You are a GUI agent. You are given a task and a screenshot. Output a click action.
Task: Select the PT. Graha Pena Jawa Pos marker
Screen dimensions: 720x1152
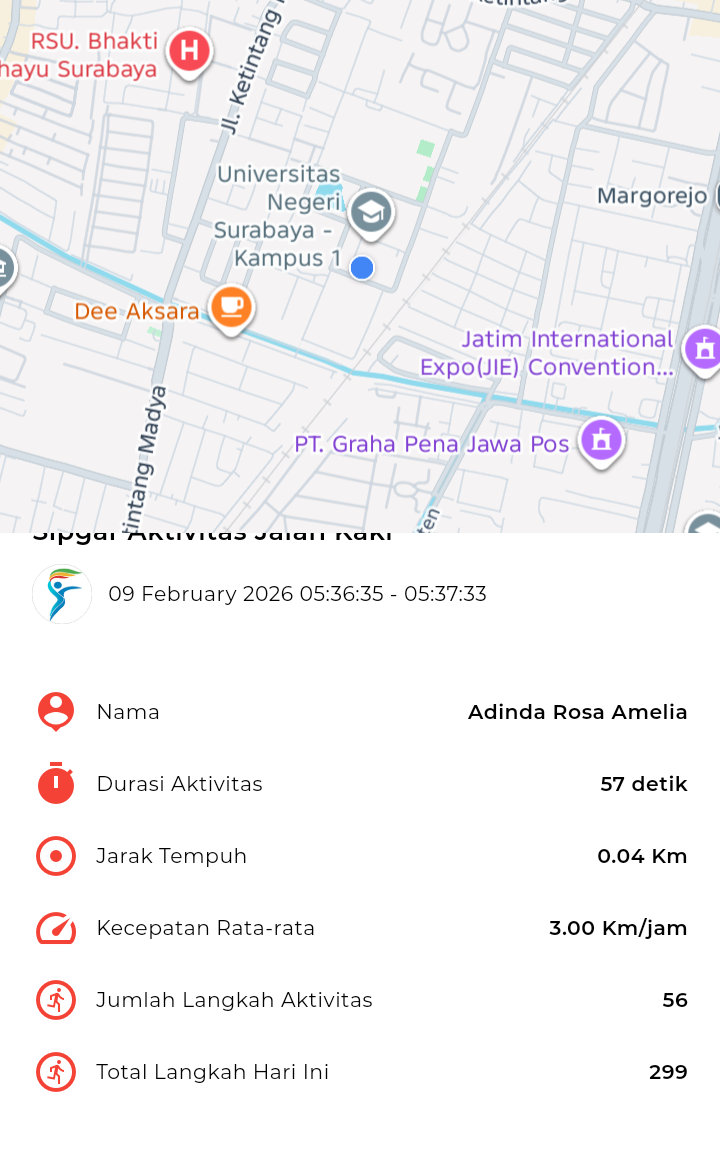tap(601, 440)
